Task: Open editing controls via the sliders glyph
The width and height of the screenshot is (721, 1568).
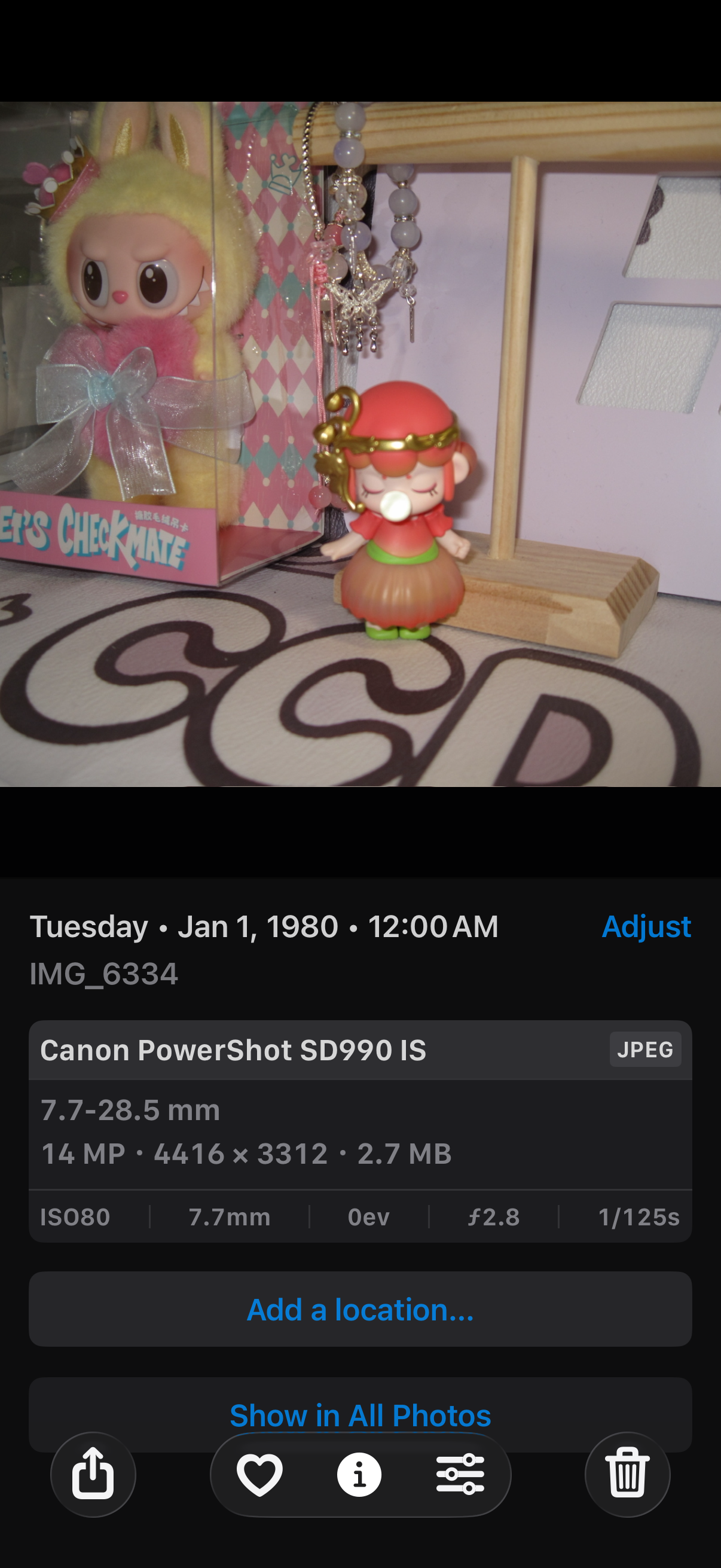Action: [460, 1474]
